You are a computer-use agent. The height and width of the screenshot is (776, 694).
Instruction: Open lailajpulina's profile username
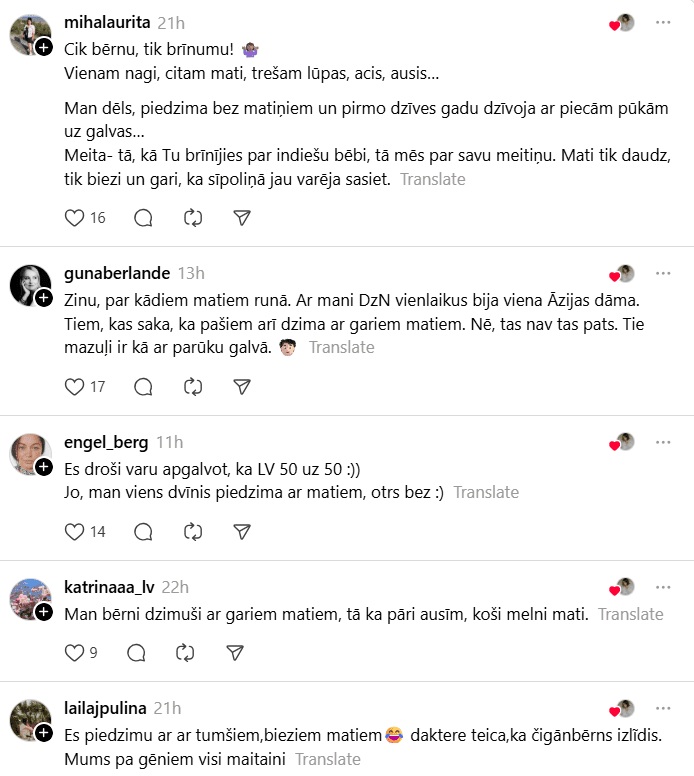(105, 708)
